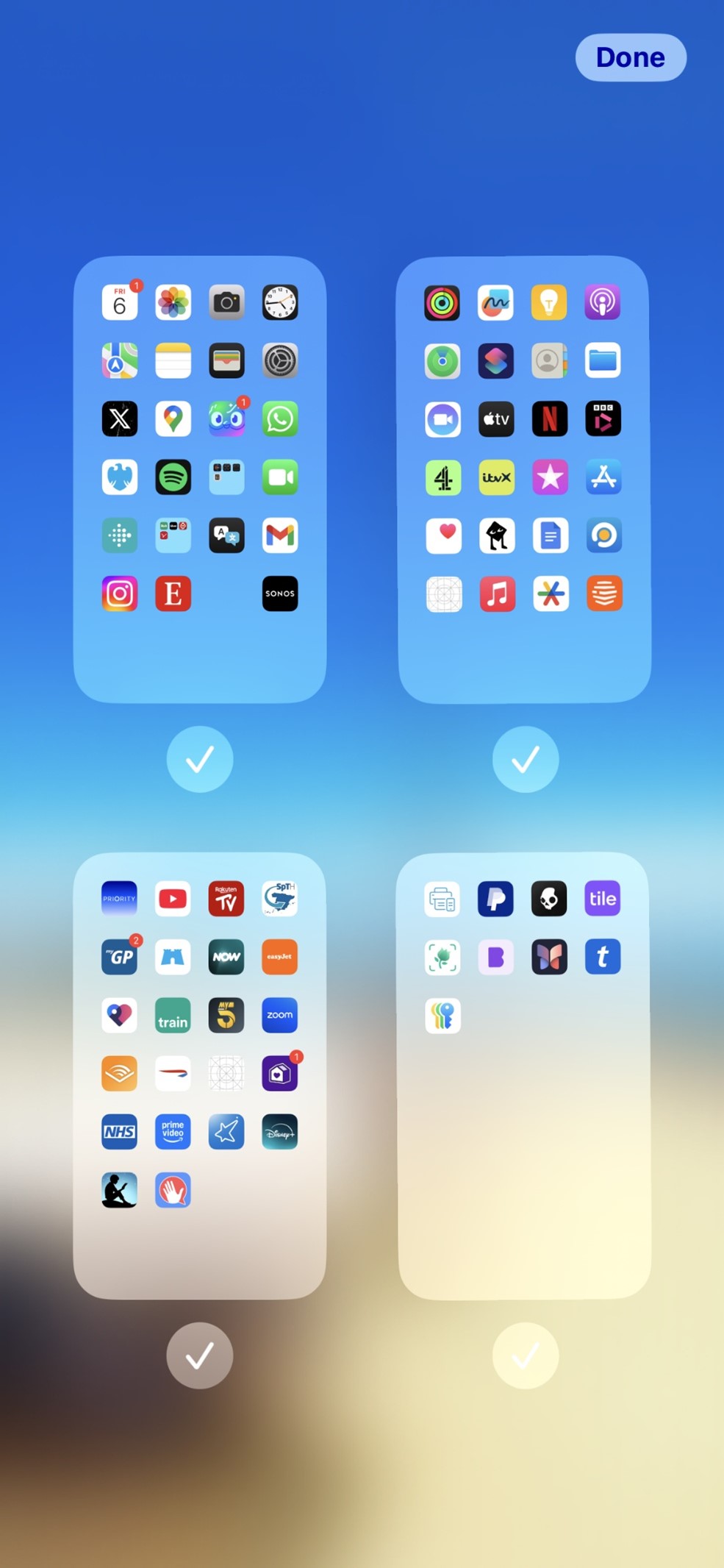Open the first page starting with Calendar
The image size is (724, 1568).
click(199, 479)
